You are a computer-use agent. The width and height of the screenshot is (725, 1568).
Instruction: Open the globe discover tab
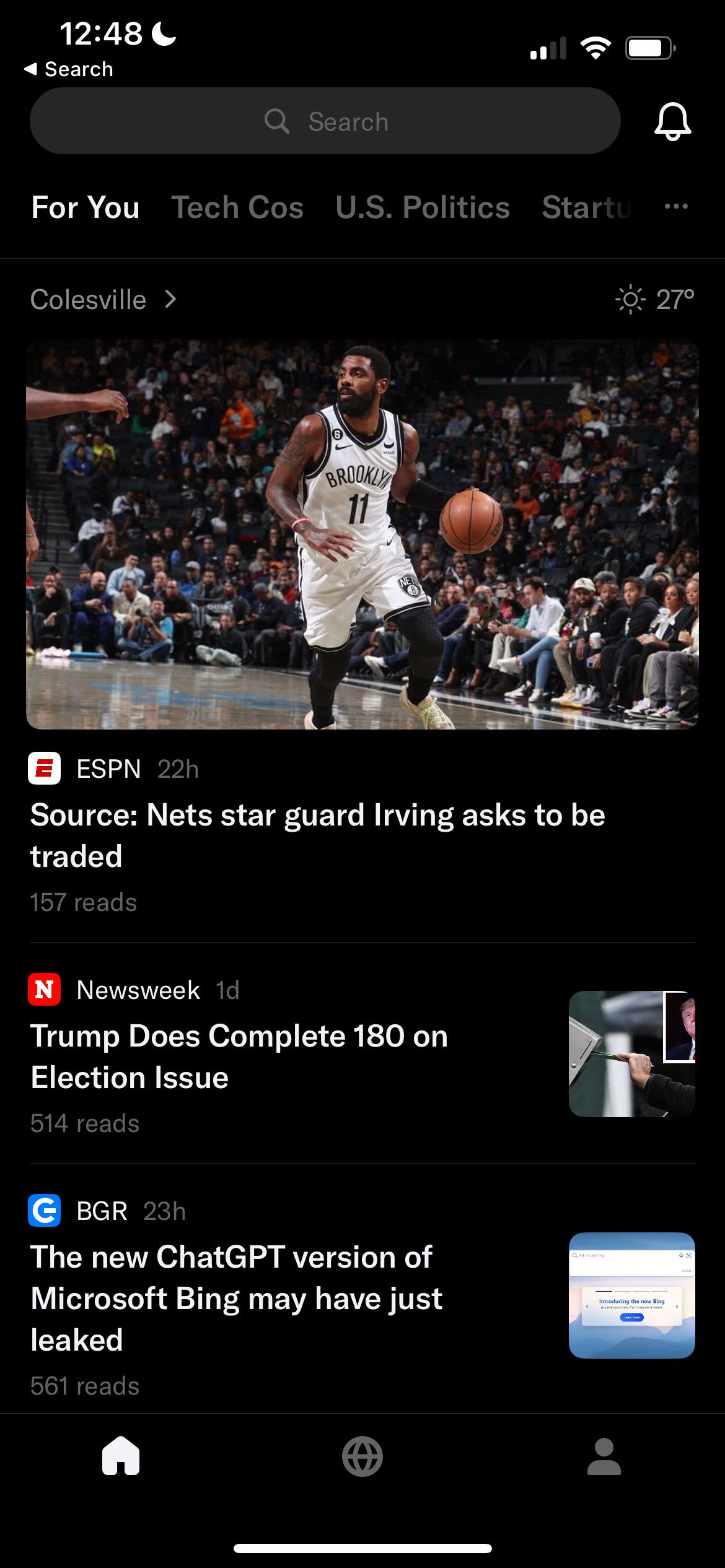[362, 1456]
